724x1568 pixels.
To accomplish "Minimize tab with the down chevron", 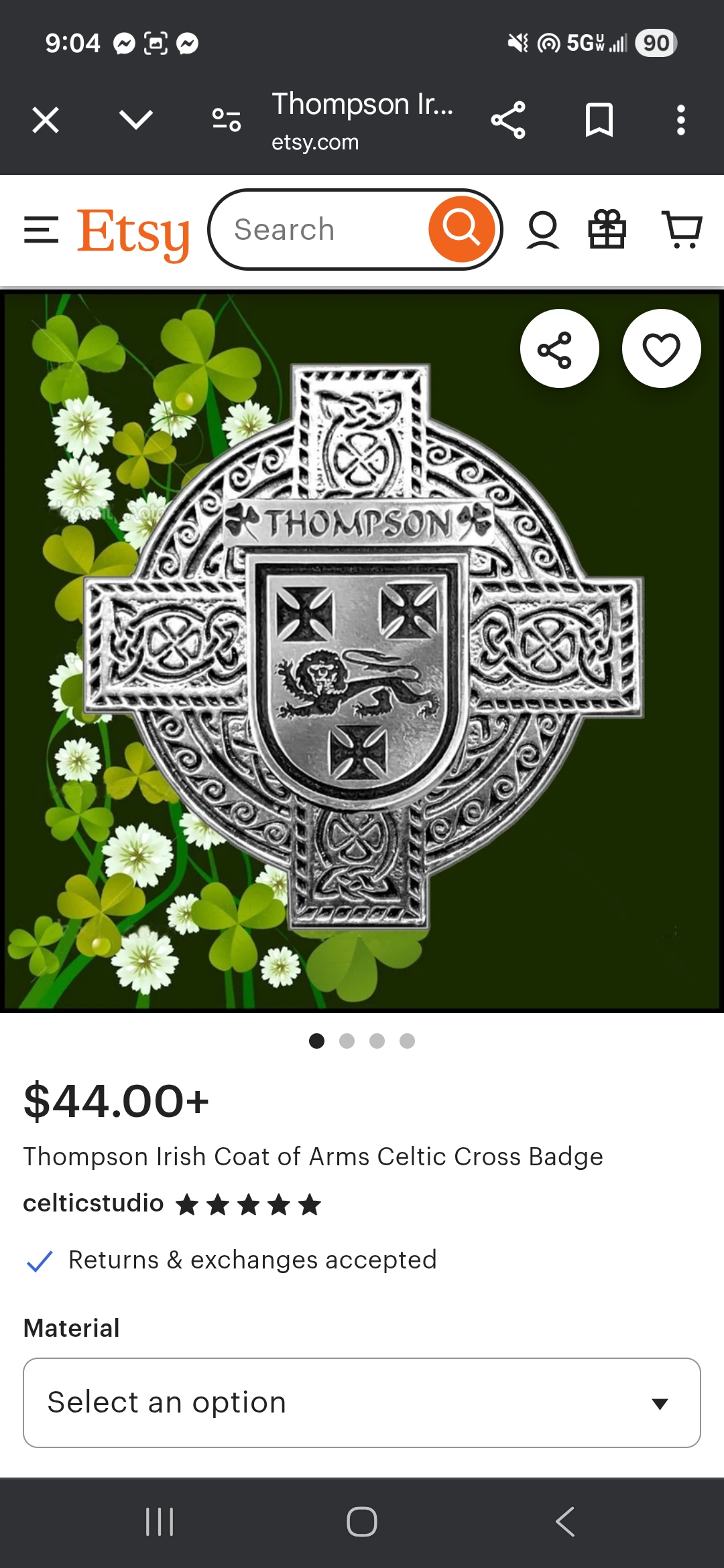I will [x=136, y=121].
